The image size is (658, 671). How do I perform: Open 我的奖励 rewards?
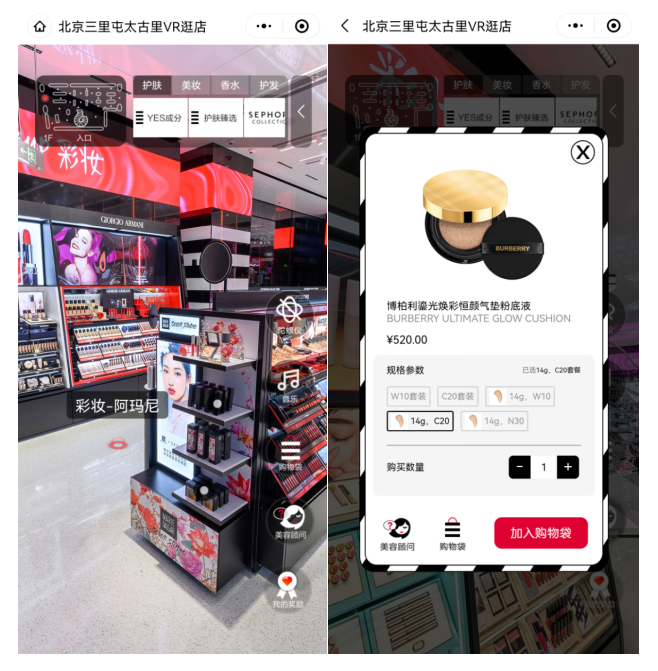click(x=288, y=587)
